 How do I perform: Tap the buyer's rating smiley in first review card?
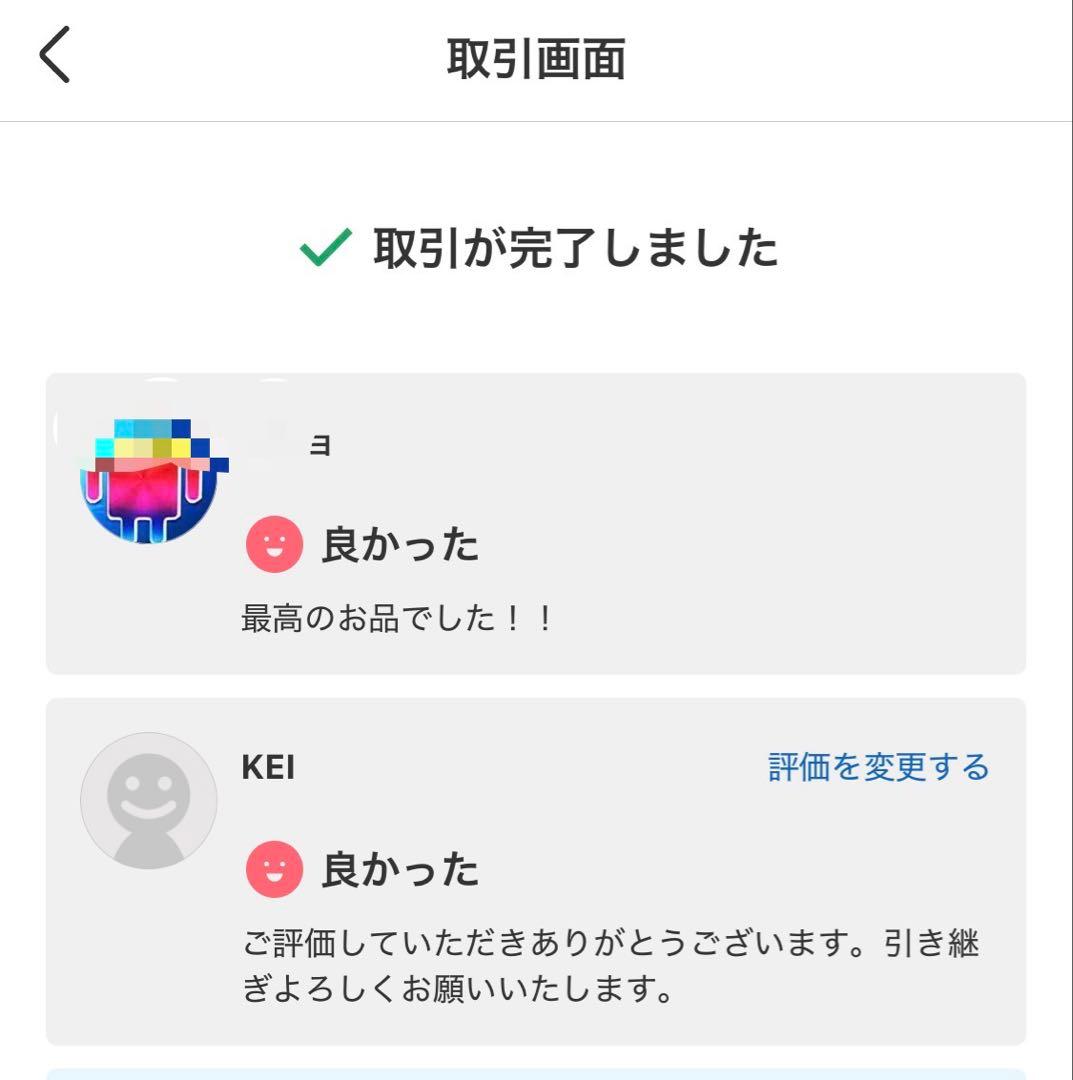point(274,545)
